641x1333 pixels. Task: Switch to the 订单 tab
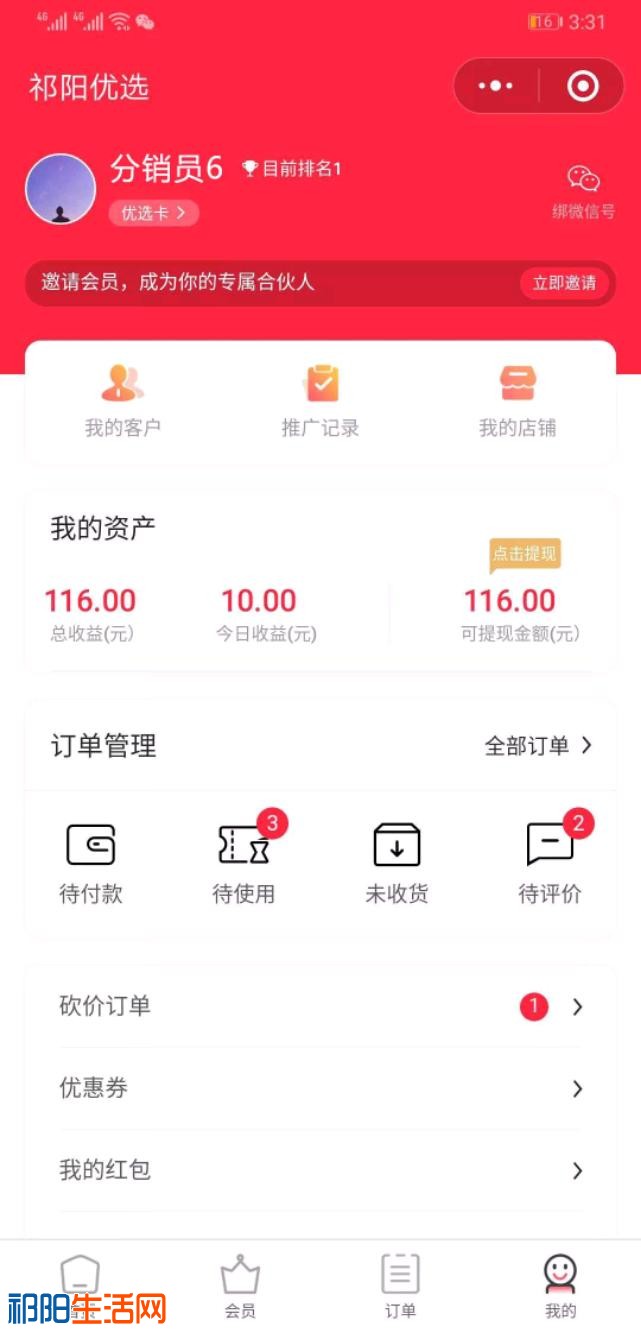pos(400,1287)
